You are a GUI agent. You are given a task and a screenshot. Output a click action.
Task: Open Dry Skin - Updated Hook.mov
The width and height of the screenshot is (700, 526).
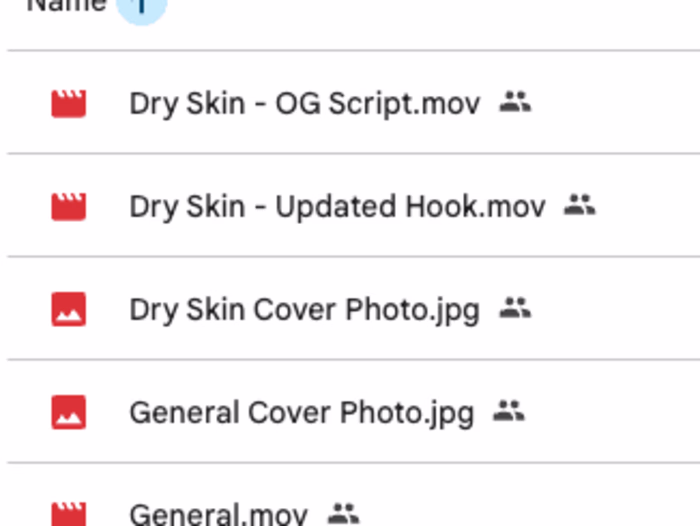click(337, 207)
